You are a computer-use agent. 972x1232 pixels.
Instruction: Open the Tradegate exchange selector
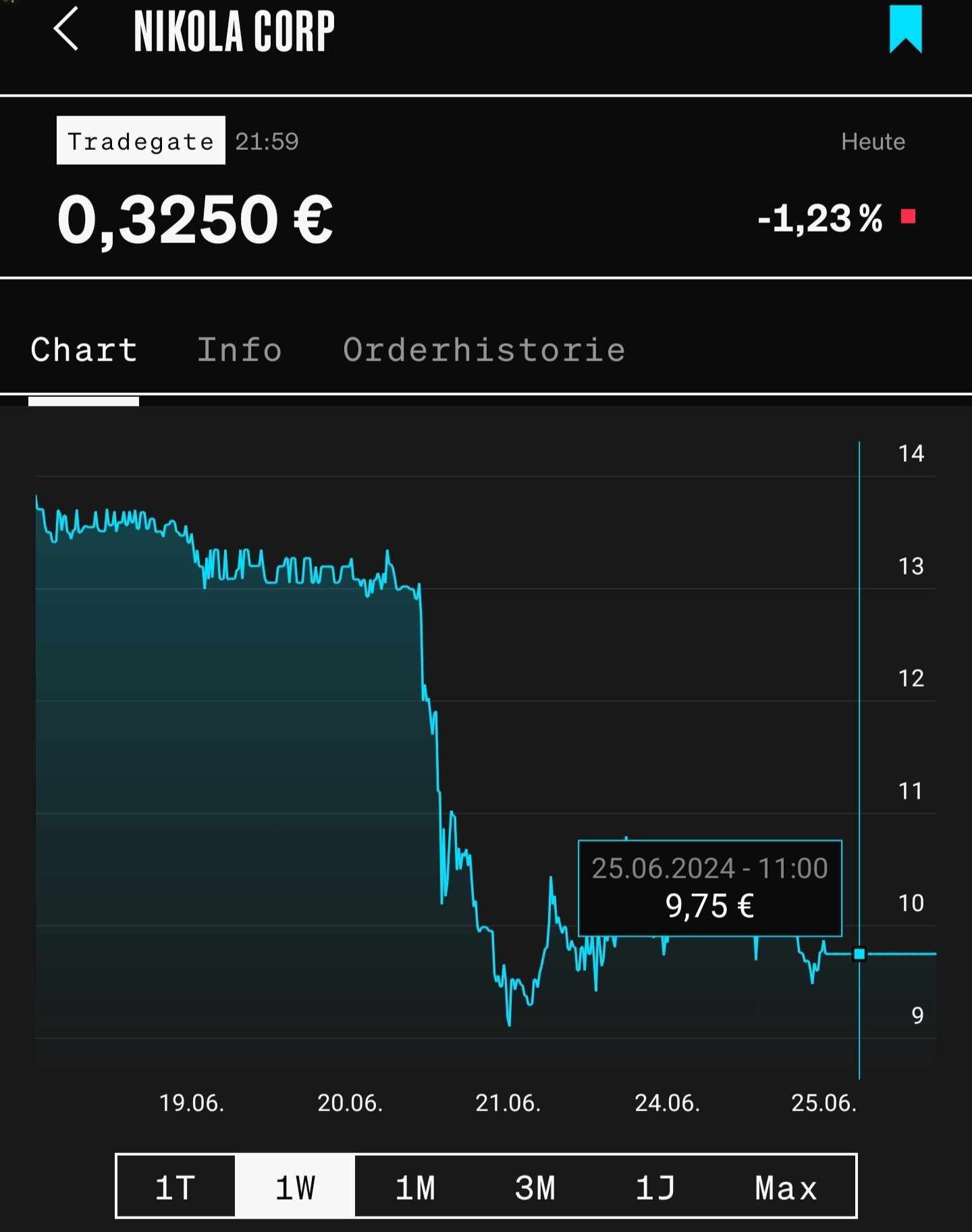[x=140, y=140]
